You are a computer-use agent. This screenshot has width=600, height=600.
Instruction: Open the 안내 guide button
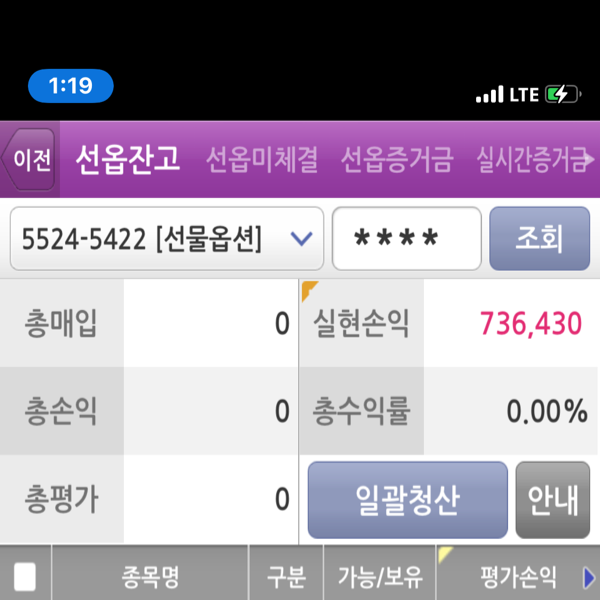(x=552, y=500)
